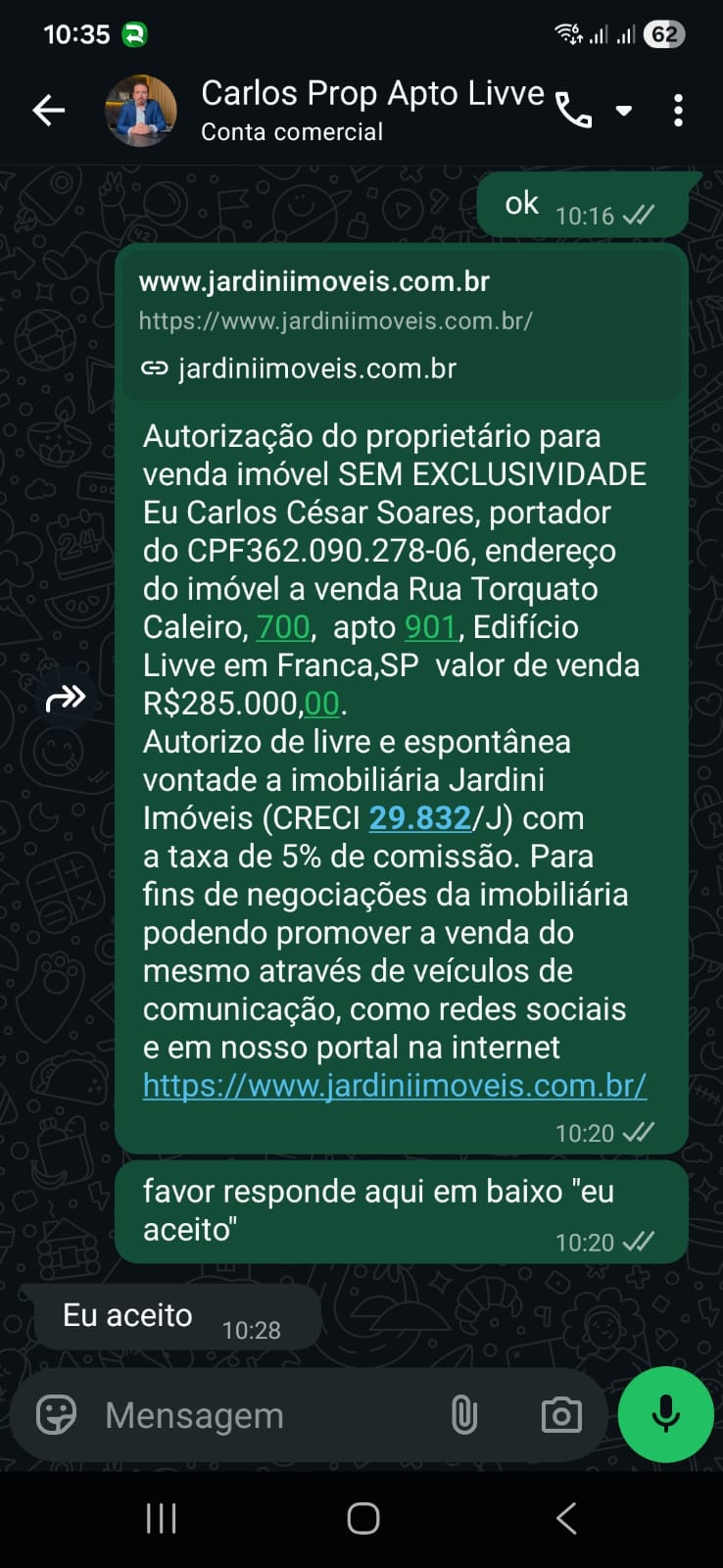
Task: Tap the green microphone button to record audio
Action: [665, 1414]
